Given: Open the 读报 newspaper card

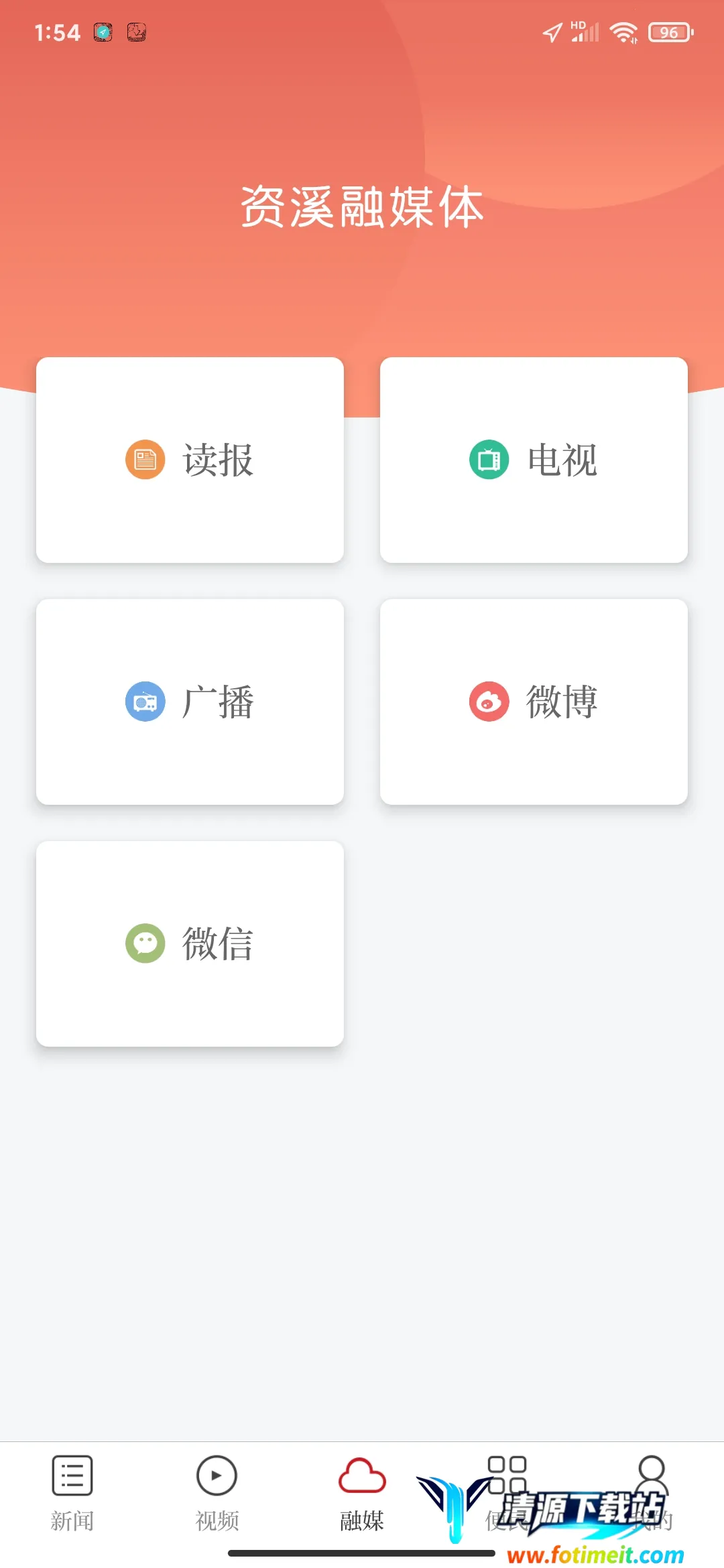Looking at the screenshot, I should [x=190, y=460].
